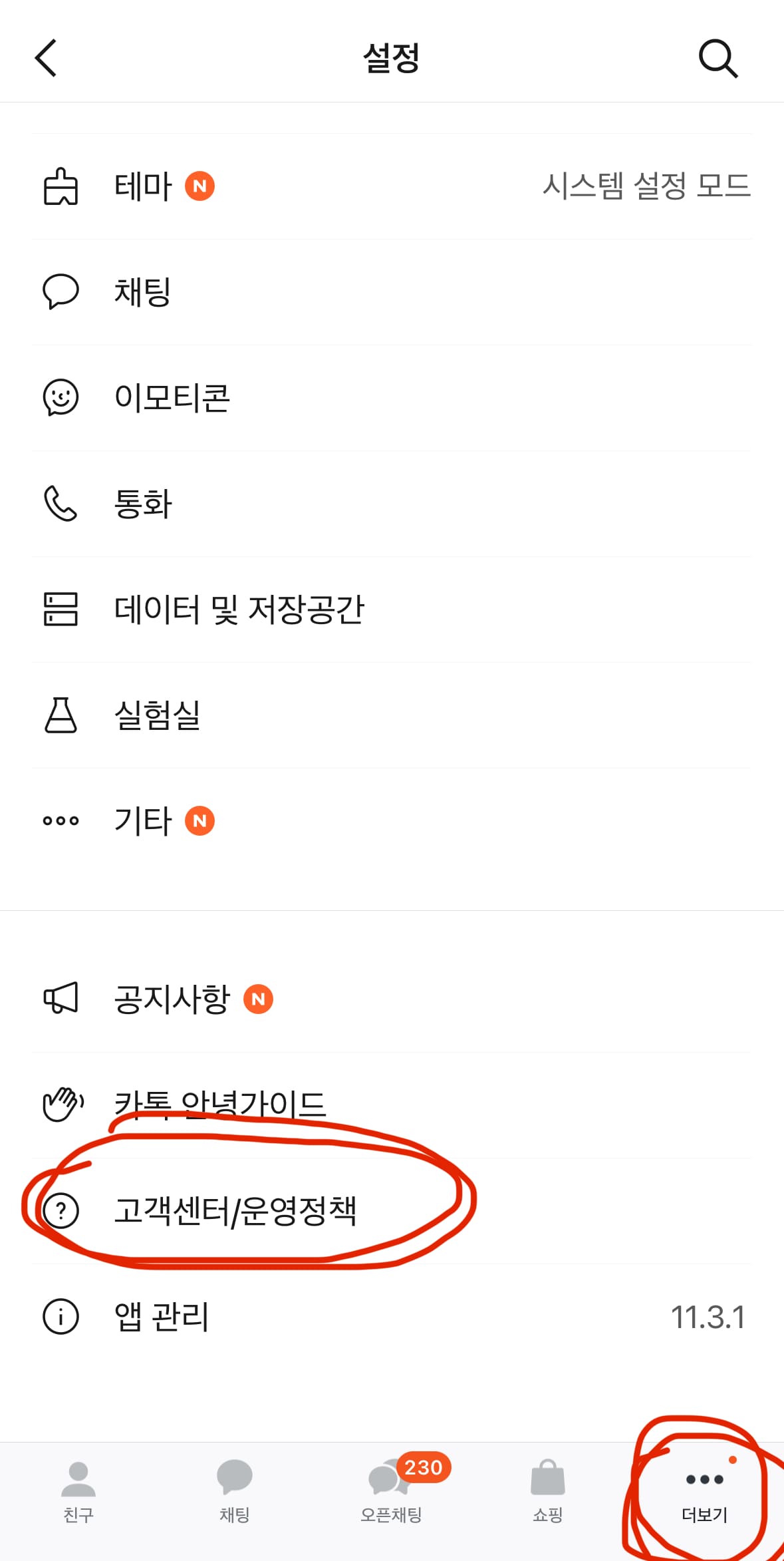The image size is (784, 1561).
Task: Open 통화 call settings
Action: 142,504
